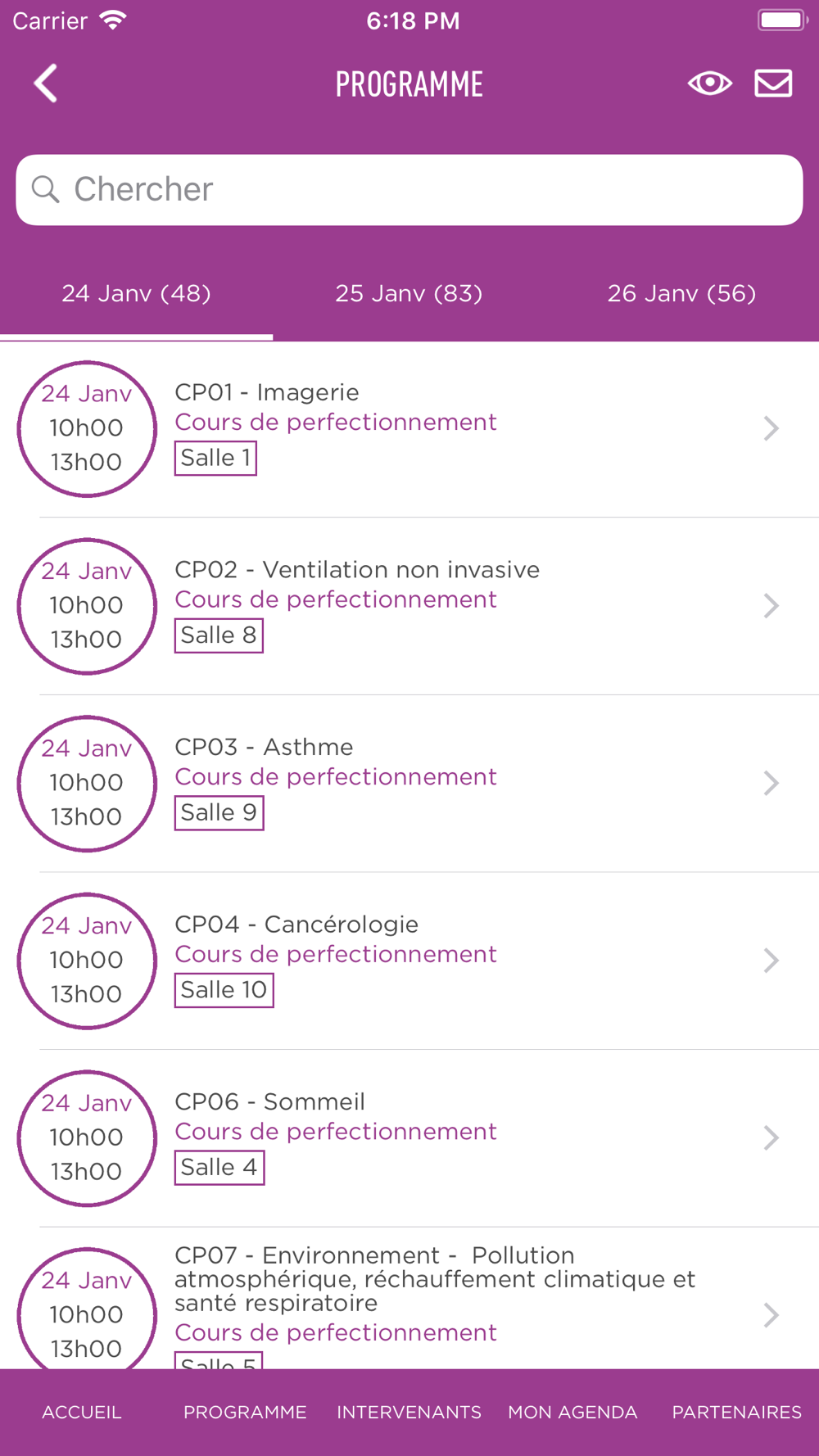Switch to the PARTENAIRES tab

[737, 1412]
